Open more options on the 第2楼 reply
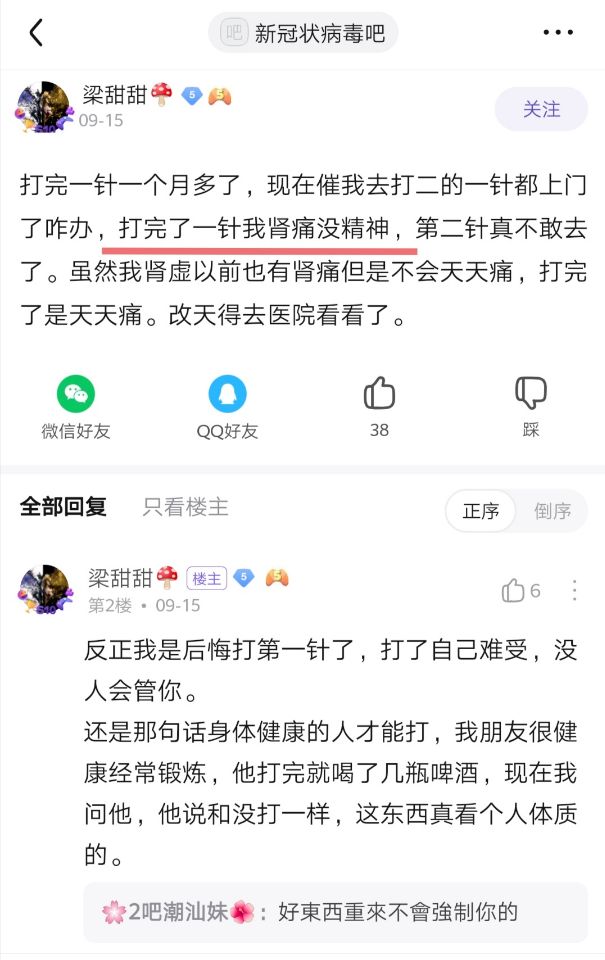The width and height of the screenshot is (605, 960). pyautogui.click(x=574, y=591)
